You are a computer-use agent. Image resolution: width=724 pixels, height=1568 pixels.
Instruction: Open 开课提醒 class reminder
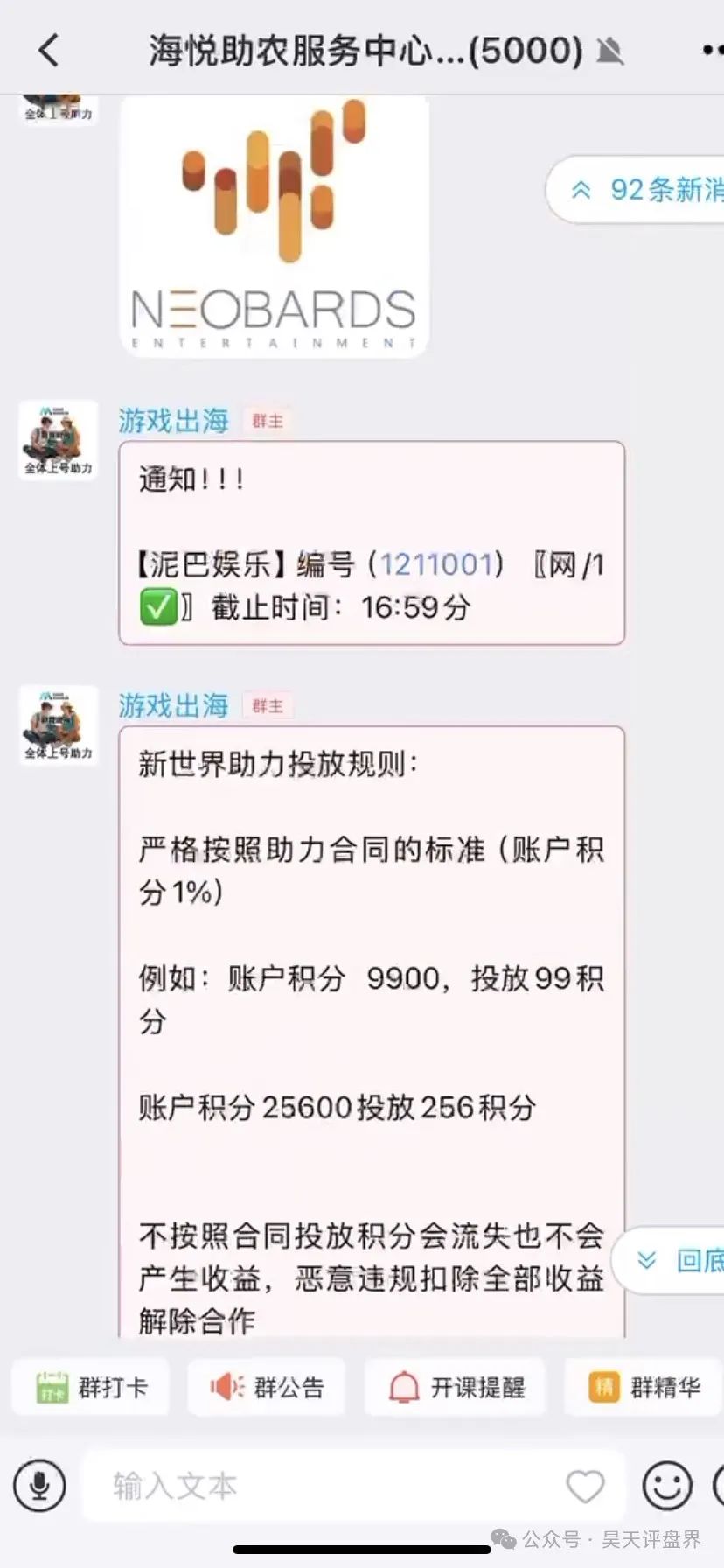click(456, 1387)
